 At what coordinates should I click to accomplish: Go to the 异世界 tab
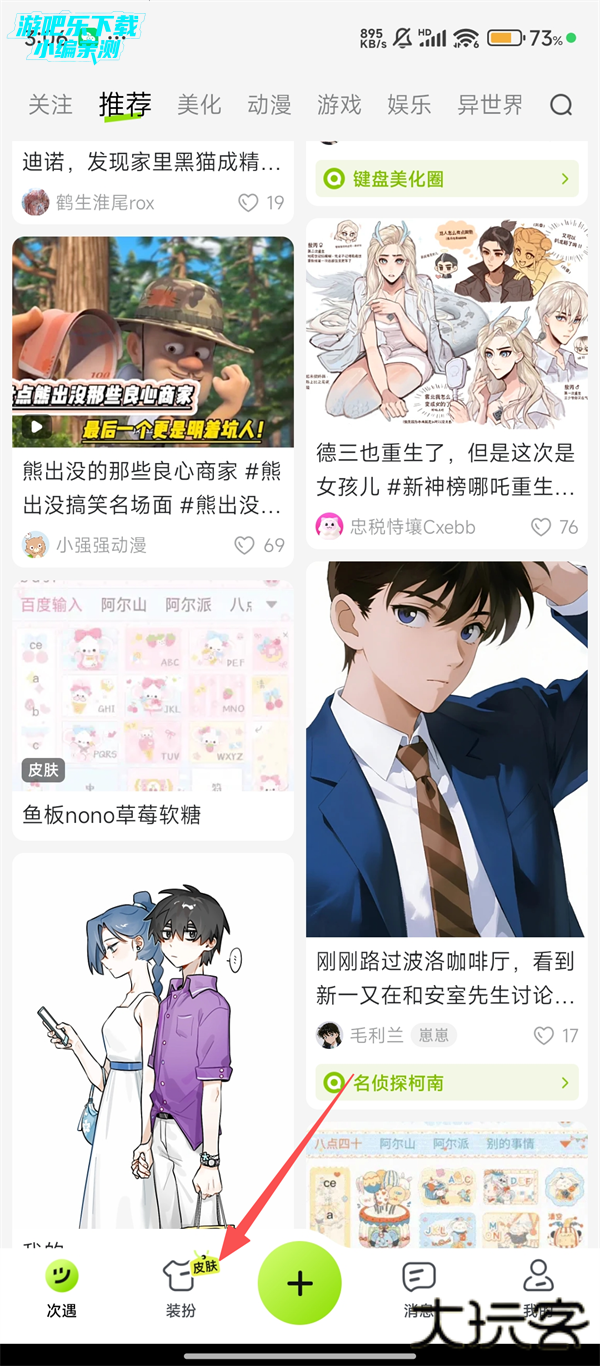(490, 105)
